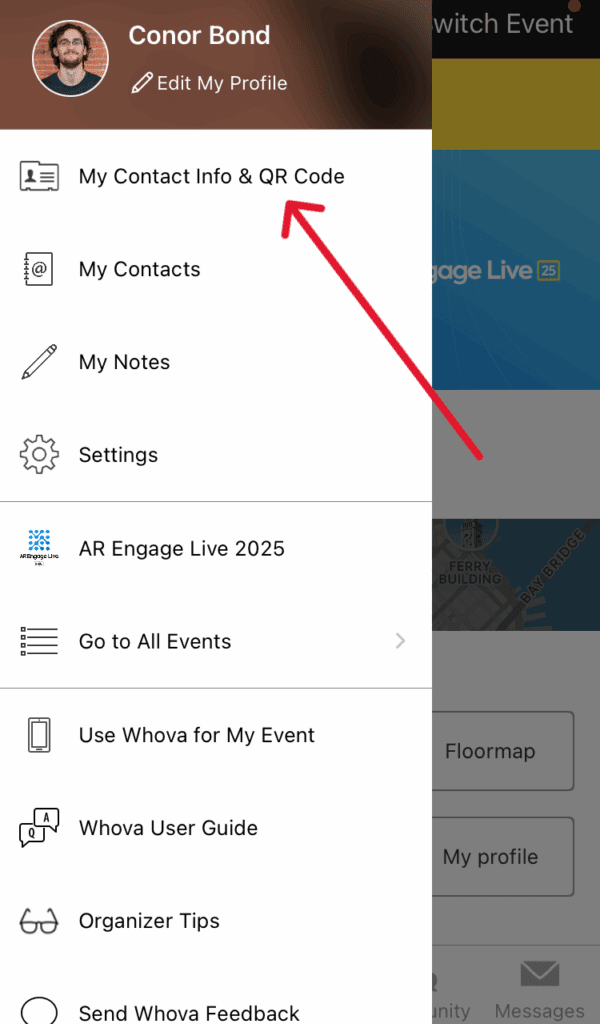Switch to the Messages tab
The image size is (600, 1024).
[539, 990]
